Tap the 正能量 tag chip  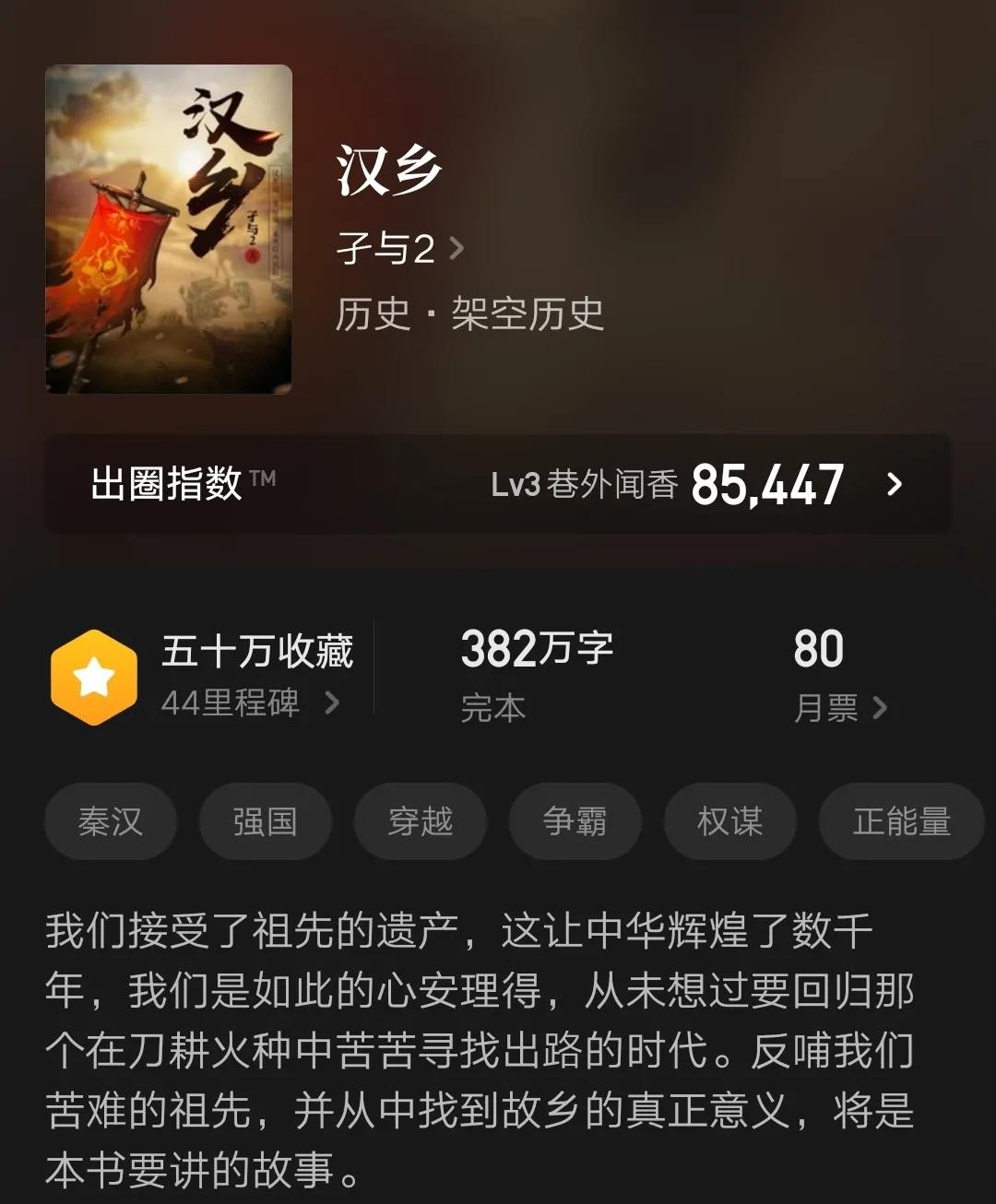coord(901,821)
